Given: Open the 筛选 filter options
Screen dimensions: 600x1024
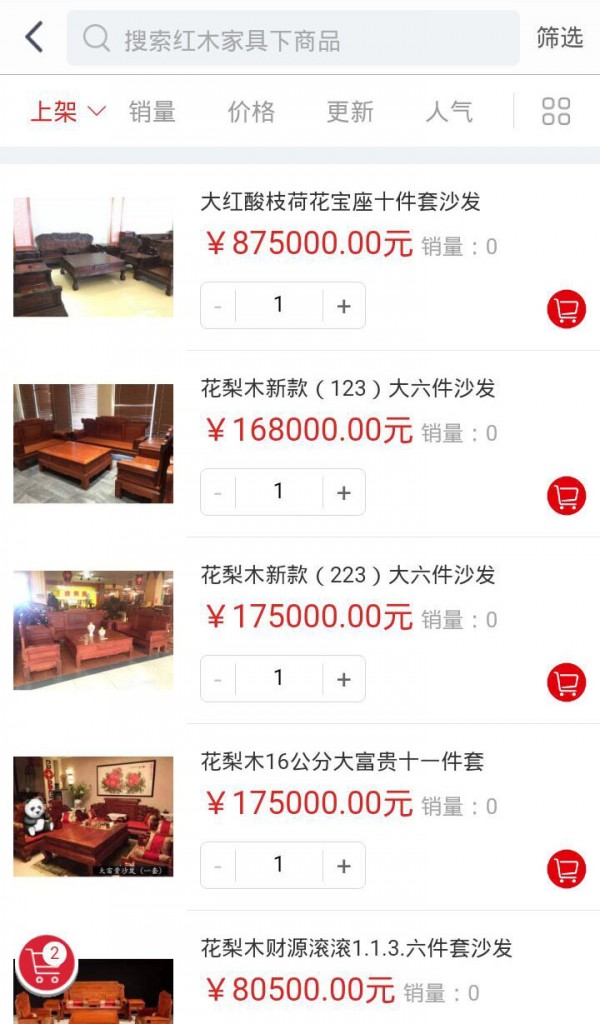Looking at the screenshot, I should point(559,38).
